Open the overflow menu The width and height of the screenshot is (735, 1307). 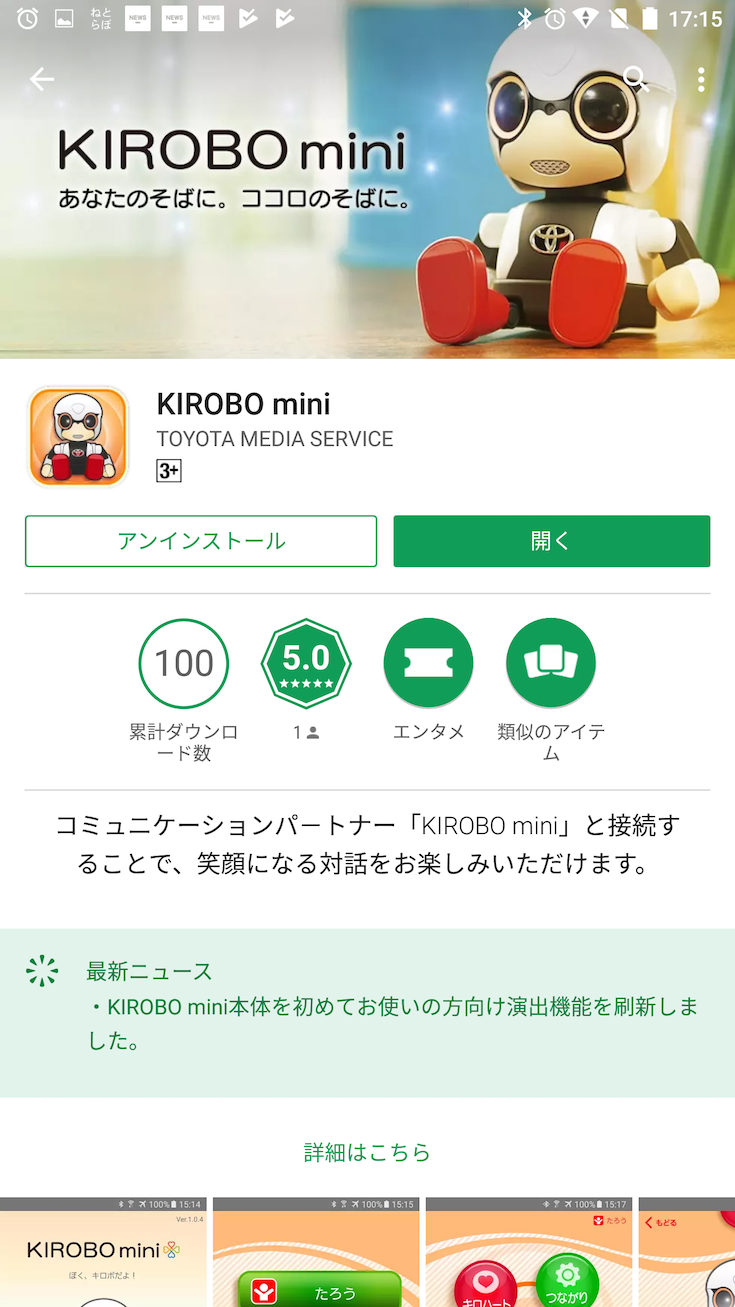[x=701, y=79]
